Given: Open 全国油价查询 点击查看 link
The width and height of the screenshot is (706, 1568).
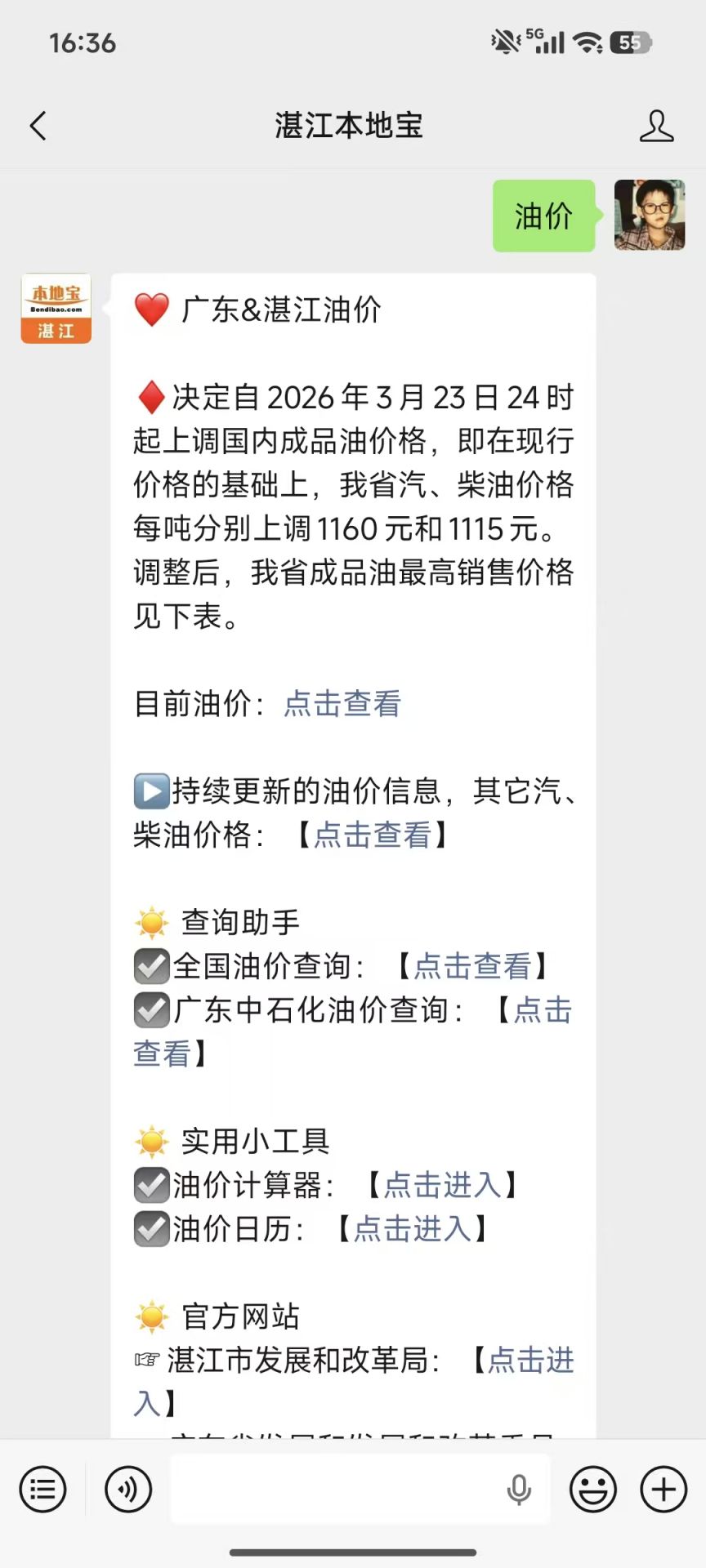Looking at the screenshot, I should pos(472,966).
